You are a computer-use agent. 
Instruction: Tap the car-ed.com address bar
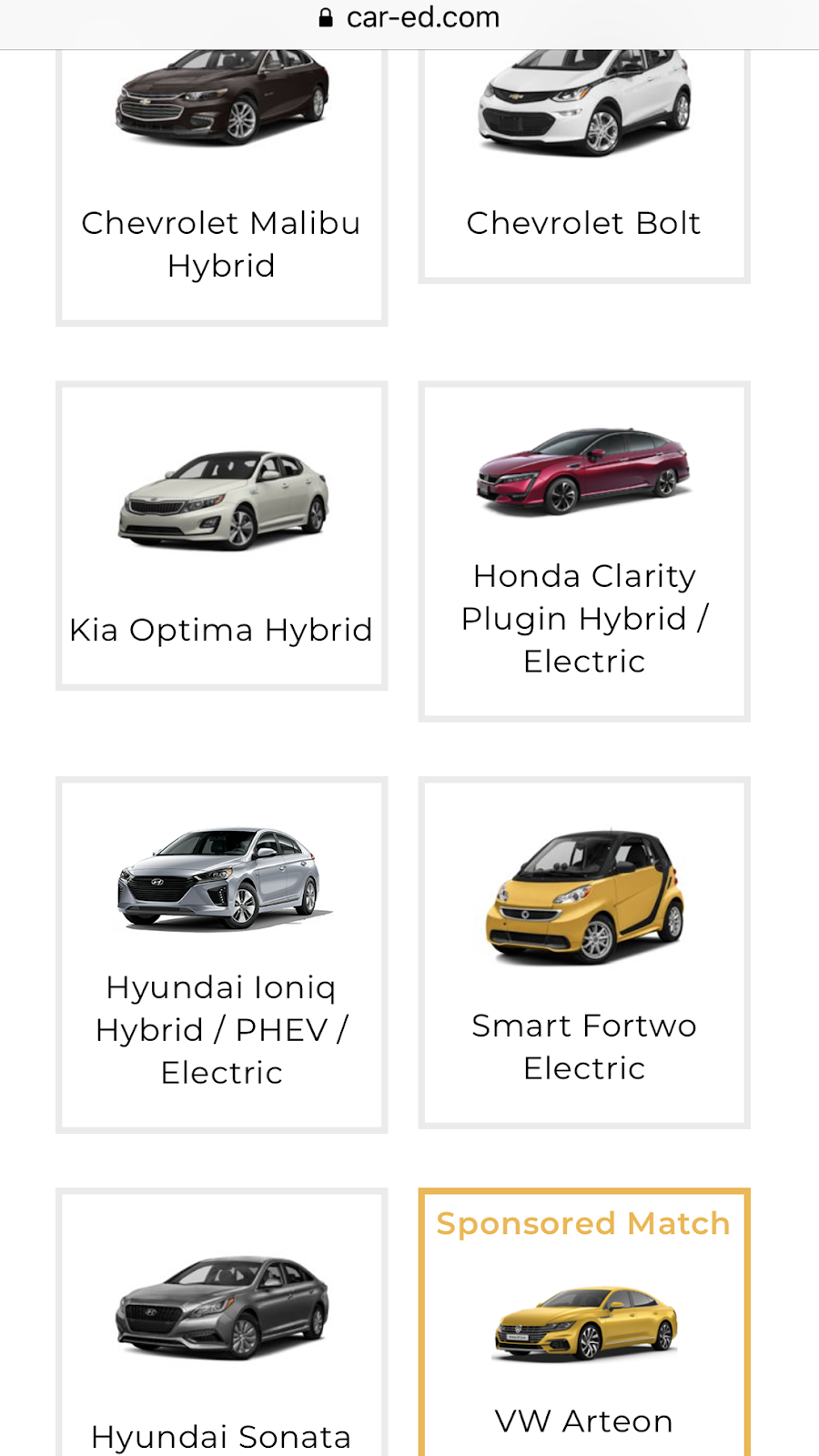pos(409,18)
